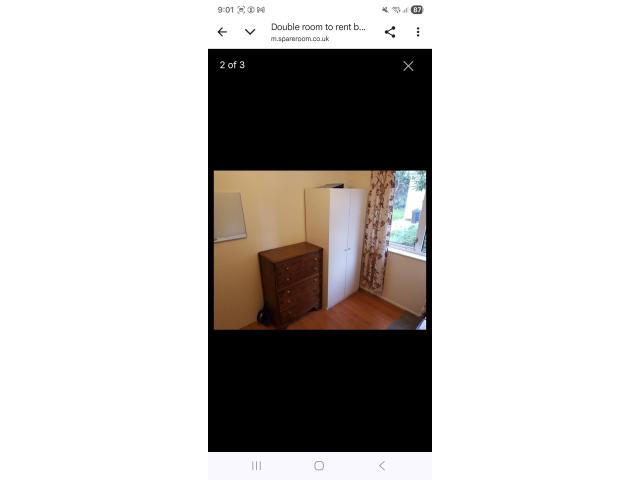Tap the system back button

(382, 466)
